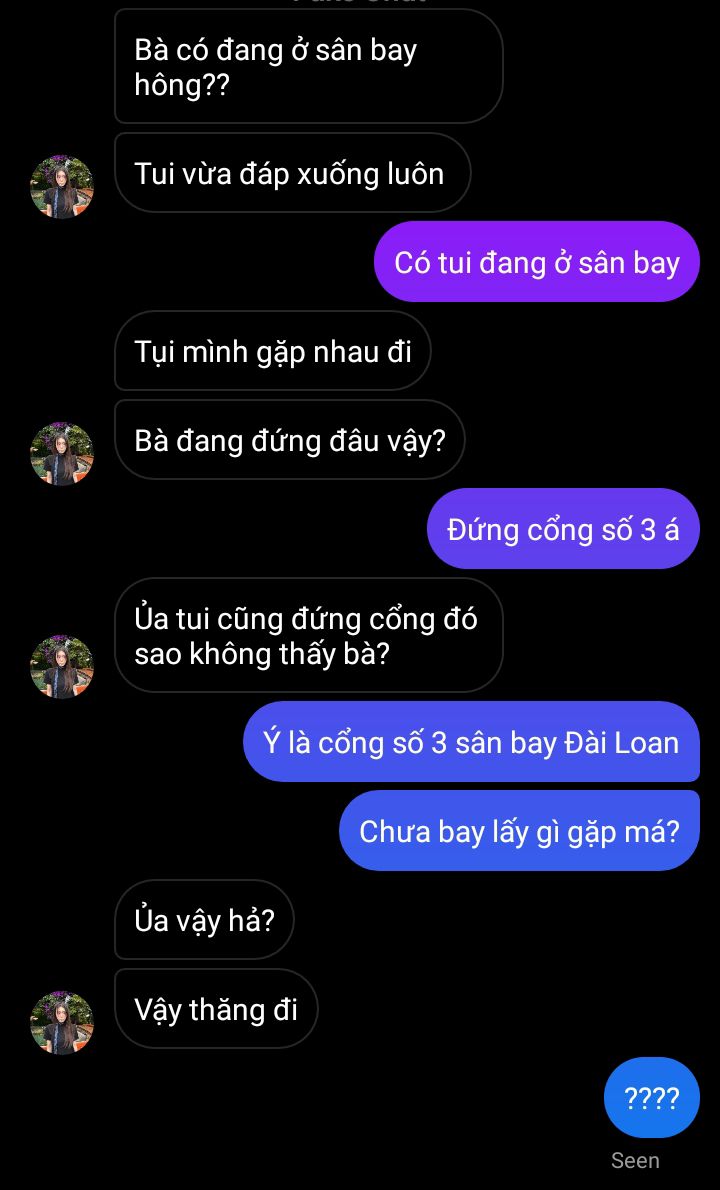Screen dimensions: 720x1190
Task: Open sender's avatar beside "Tui vừa đáp xuống luôn"
Action: tap(62, 187)
